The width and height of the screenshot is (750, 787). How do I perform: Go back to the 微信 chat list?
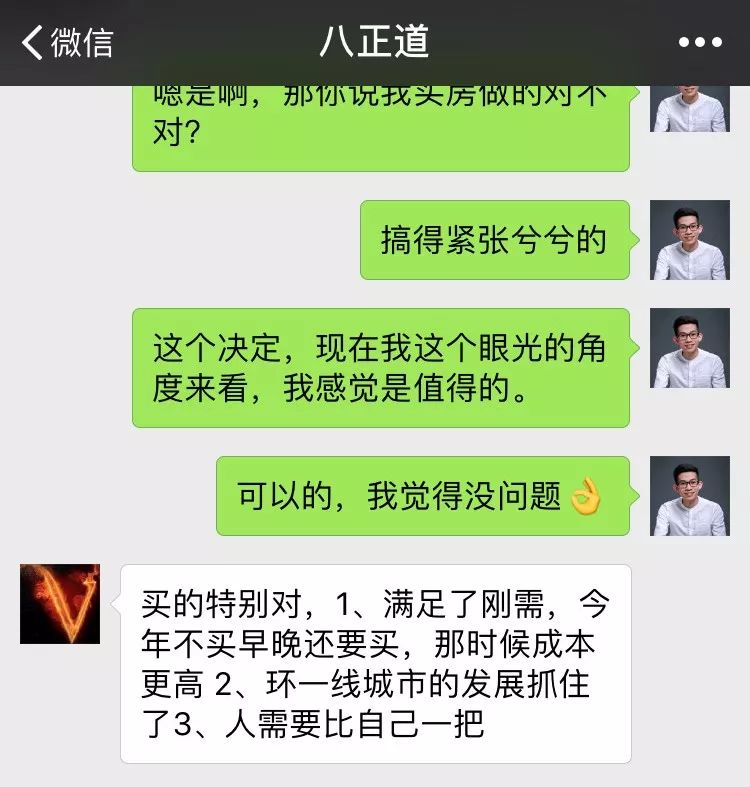[68, 43]
